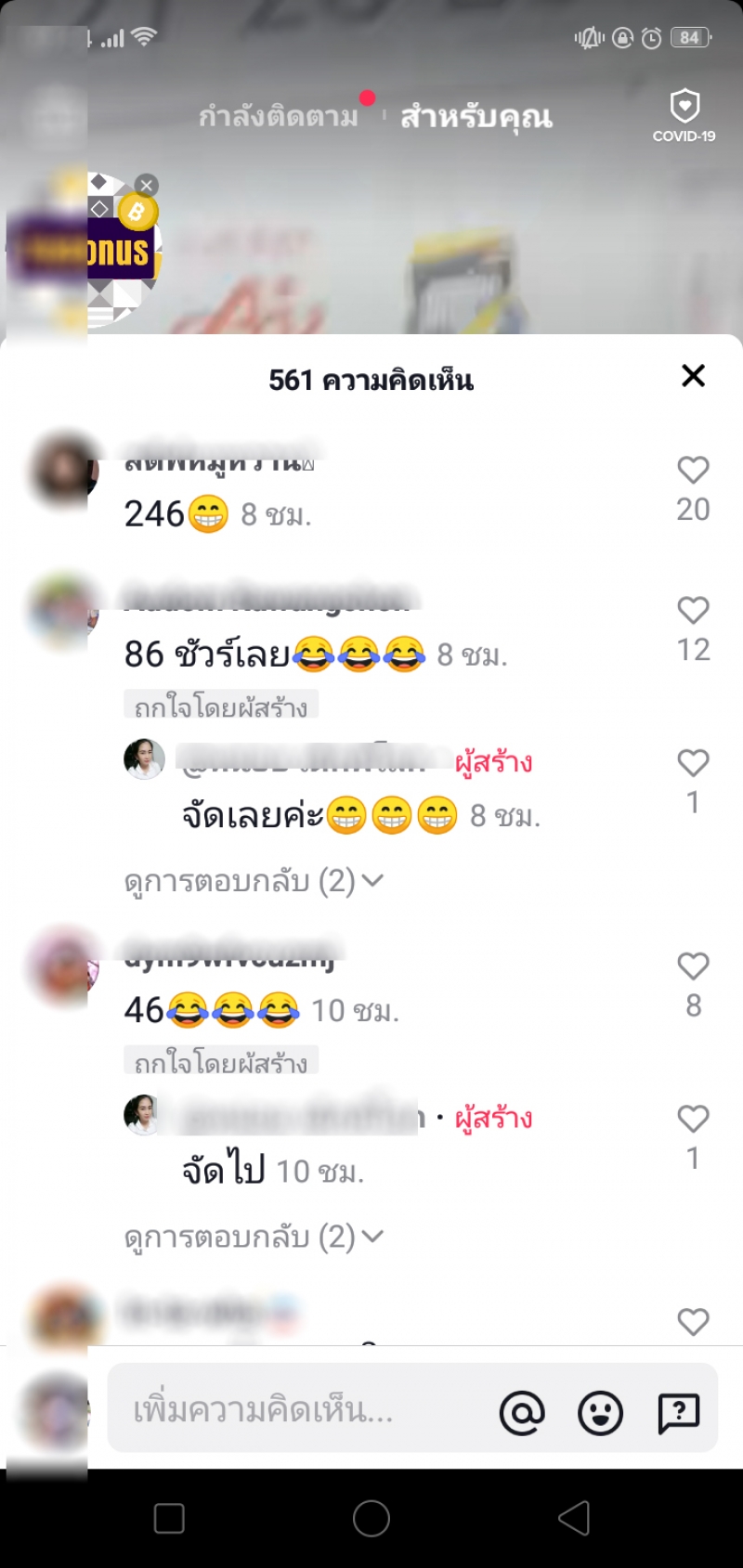Mention a user with the @ icon

click(x=522, y=1413)
